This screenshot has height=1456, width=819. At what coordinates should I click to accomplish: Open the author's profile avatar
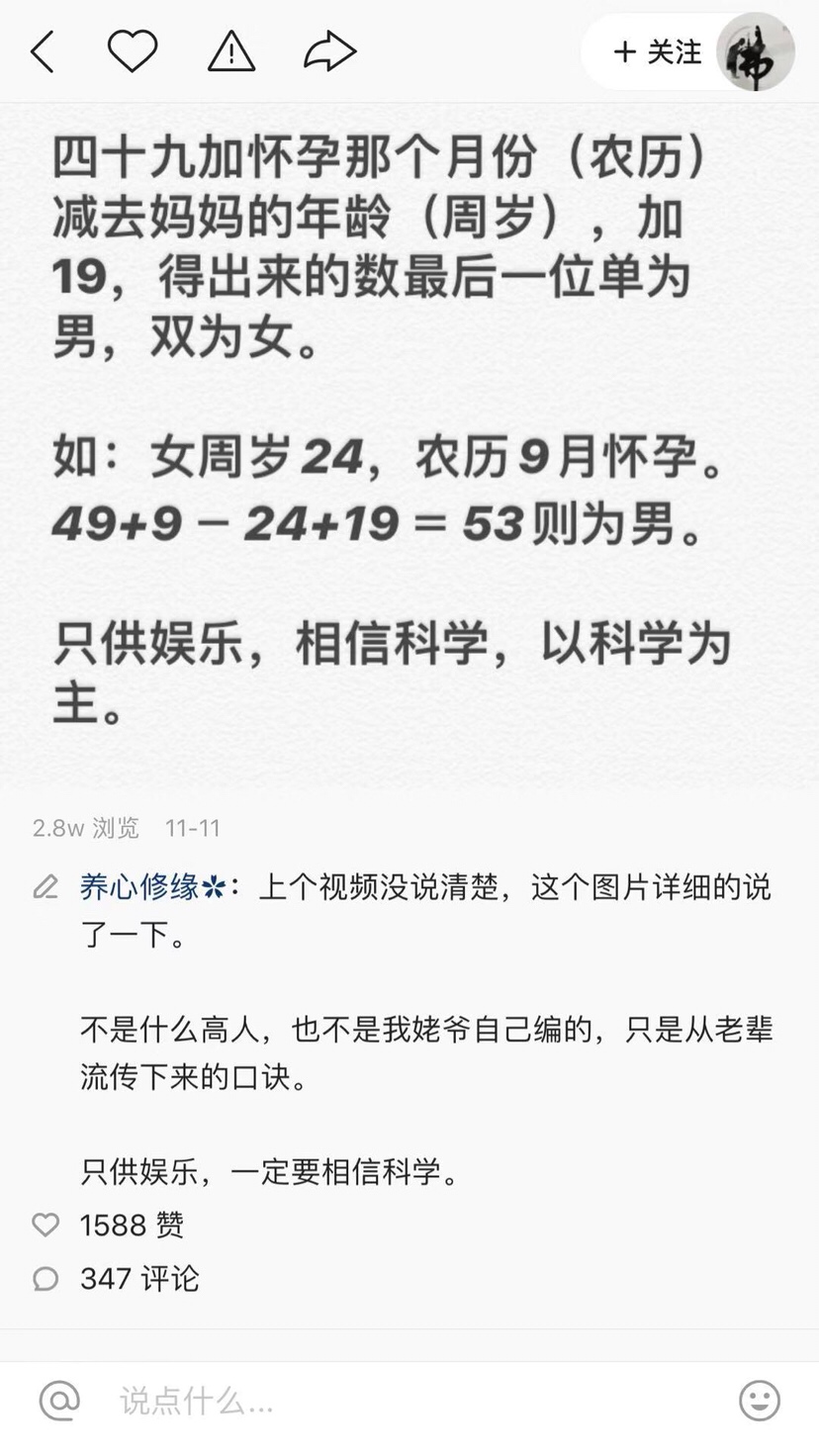[x=756, y=51]
